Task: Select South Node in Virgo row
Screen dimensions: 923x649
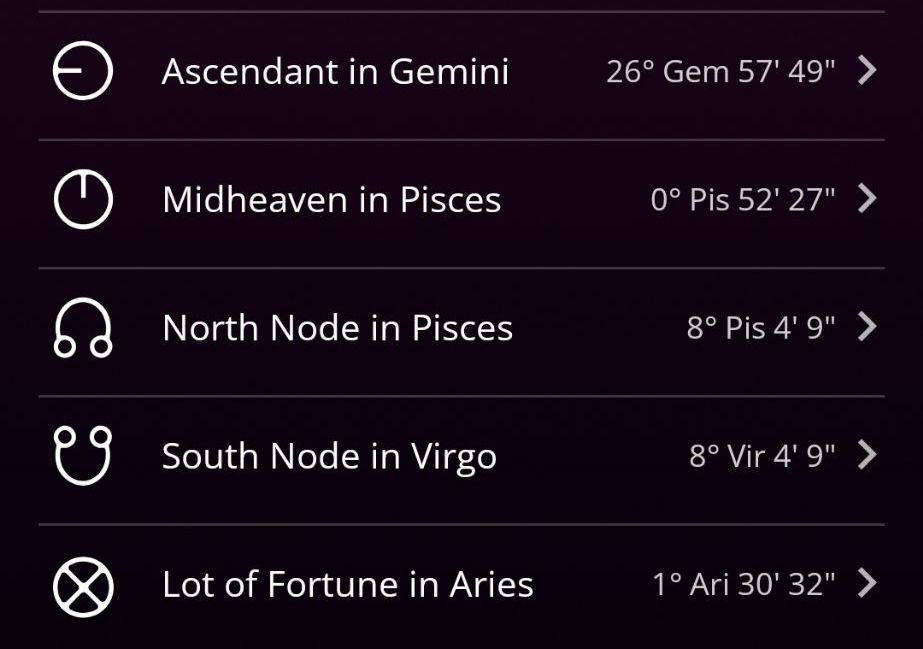Action: pos(460,456)
